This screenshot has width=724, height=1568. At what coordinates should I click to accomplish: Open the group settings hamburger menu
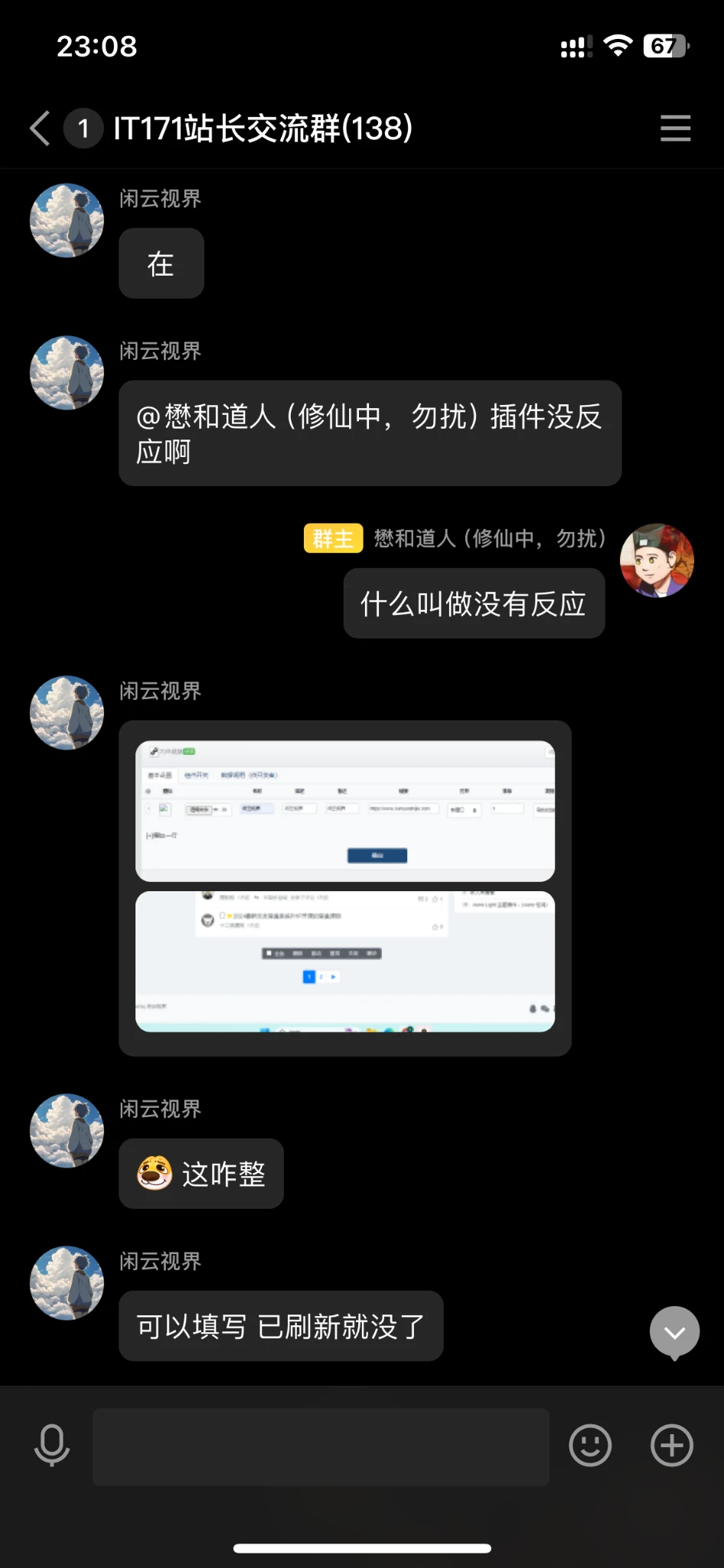[x=675, y=128]
